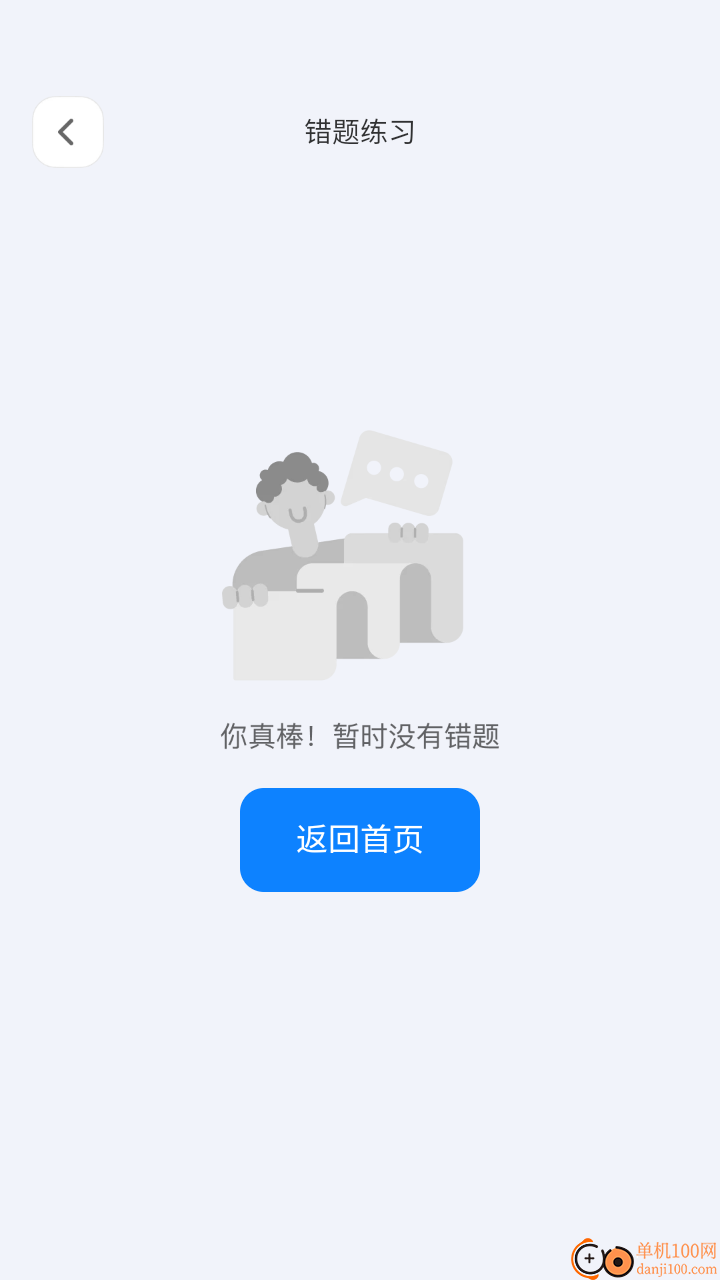Select the rounded white back navigation icon
The image size is (720, 1280).
click(x=68, y=131)
